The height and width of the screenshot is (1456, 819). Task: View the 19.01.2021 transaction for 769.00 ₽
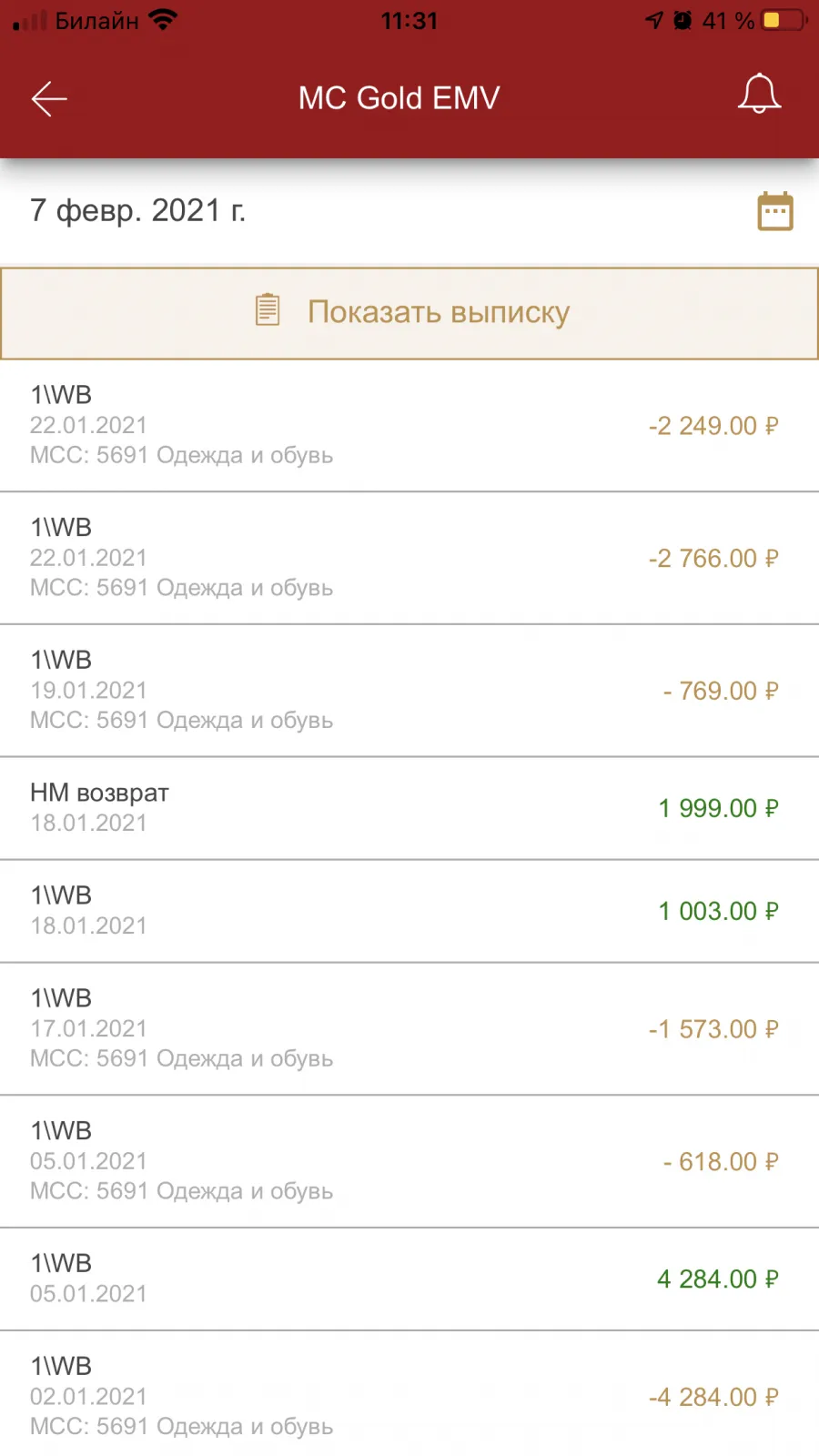pos(409,691)
